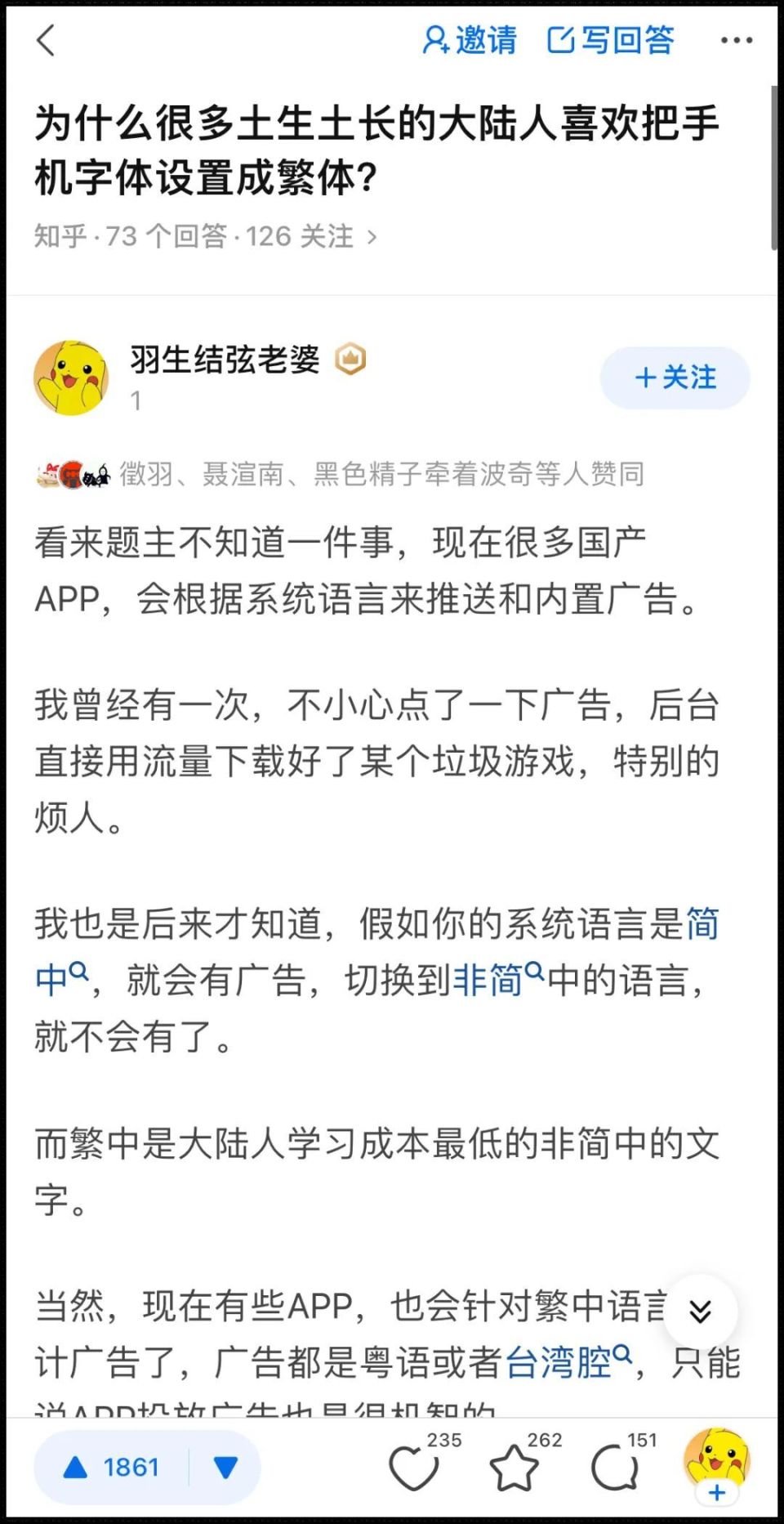View the question title about繁体 fonts
The width and height of the screenshot is (784, 1524).
point(376,147)
